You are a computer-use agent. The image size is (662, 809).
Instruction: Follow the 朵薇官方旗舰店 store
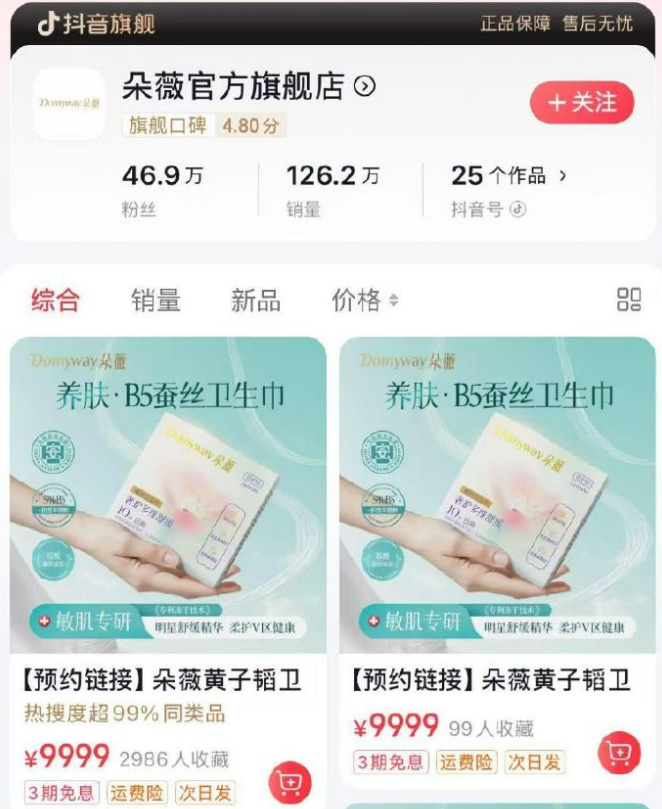coord(581,102)
